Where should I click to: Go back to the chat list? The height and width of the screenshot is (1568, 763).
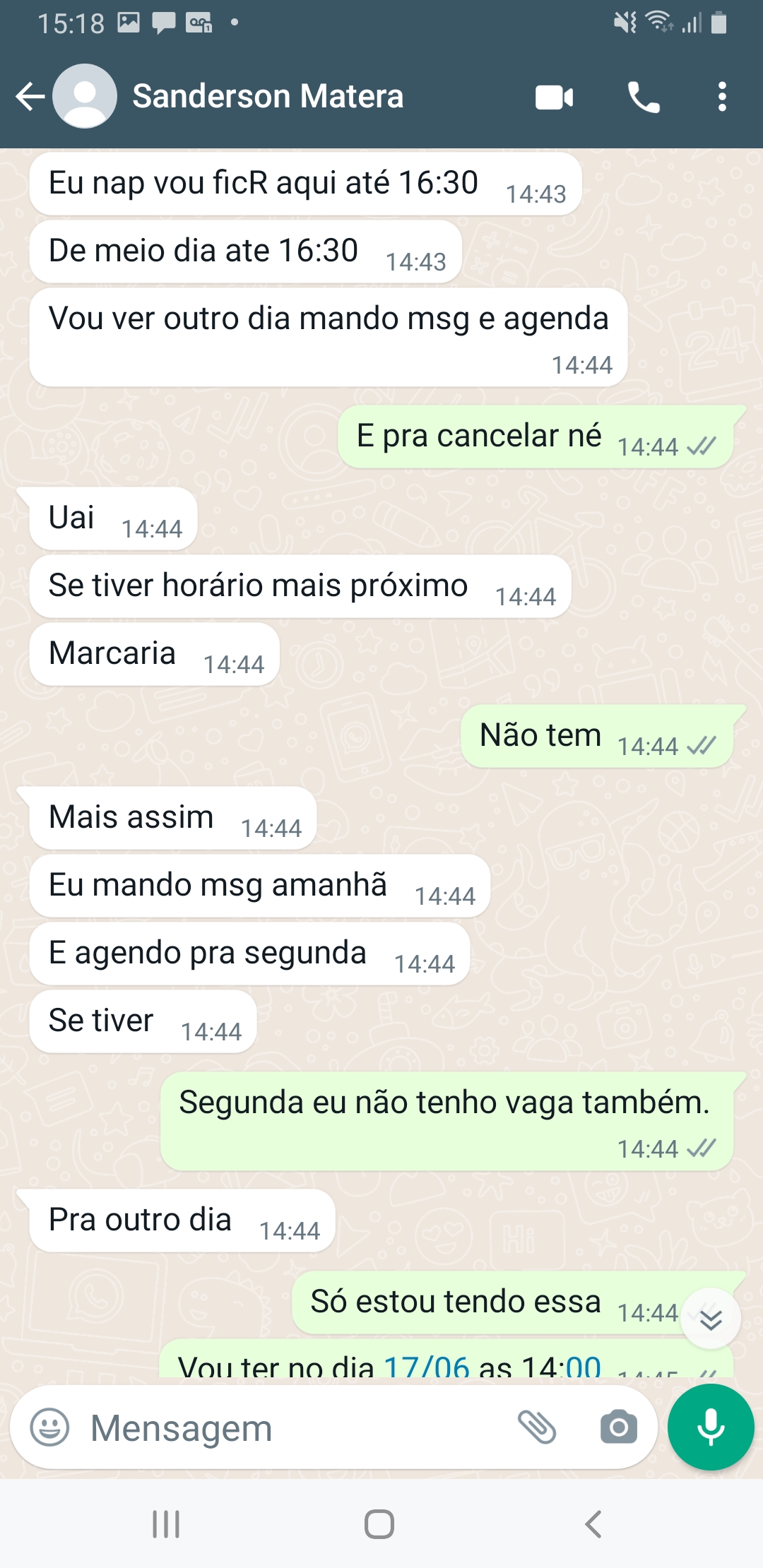pyautogui.click(x=30, y=97)
